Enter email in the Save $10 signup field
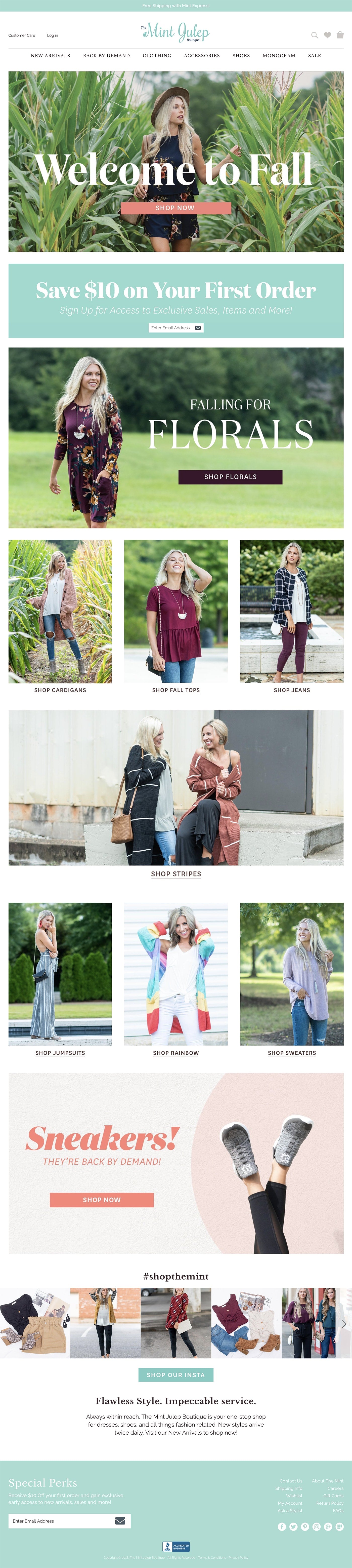The width and height of the screenshot is (352, 1568). click(x=171, y=327)
